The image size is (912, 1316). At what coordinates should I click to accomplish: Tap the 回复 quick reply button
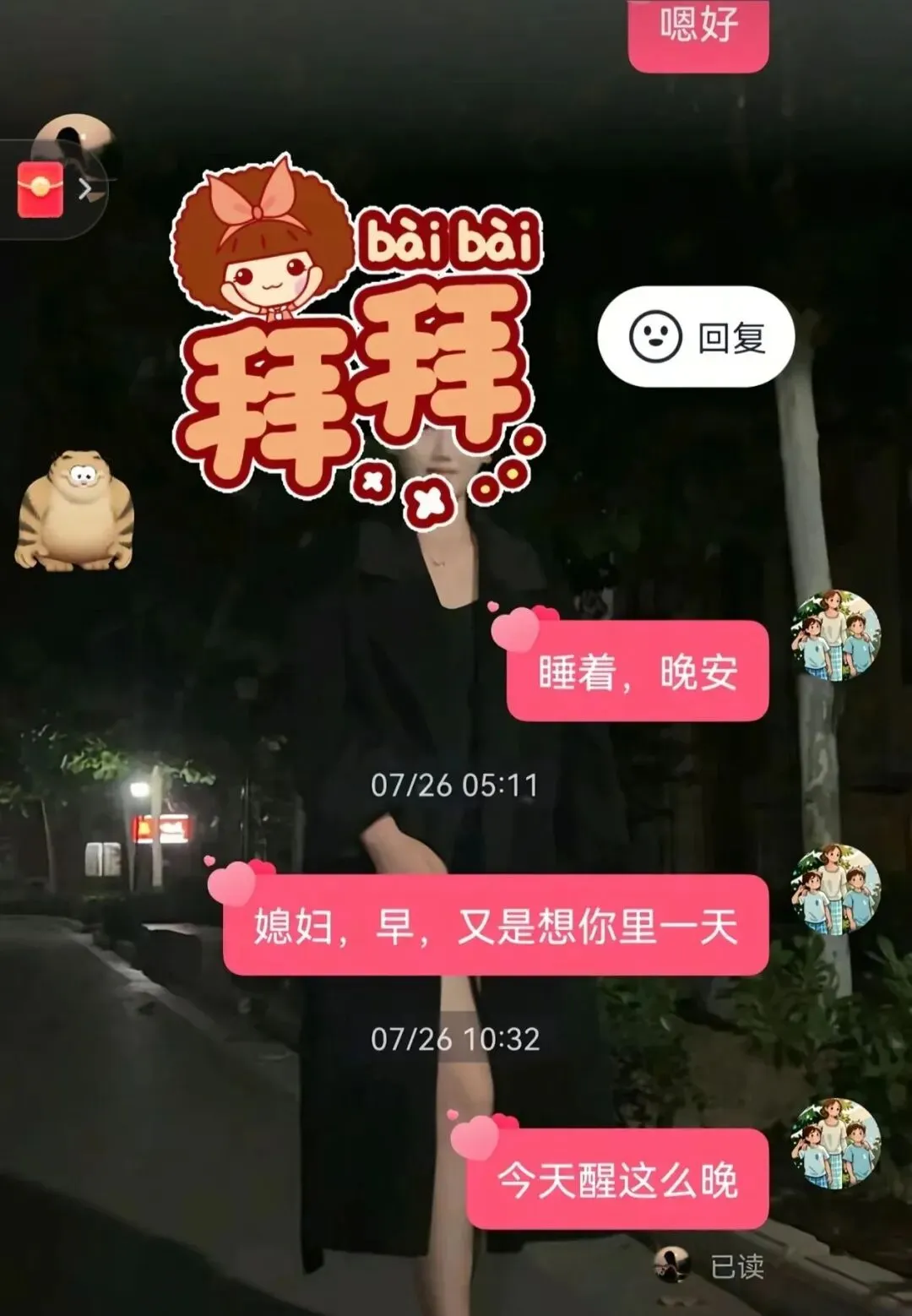pyautogui.click(x=696, y=337)
